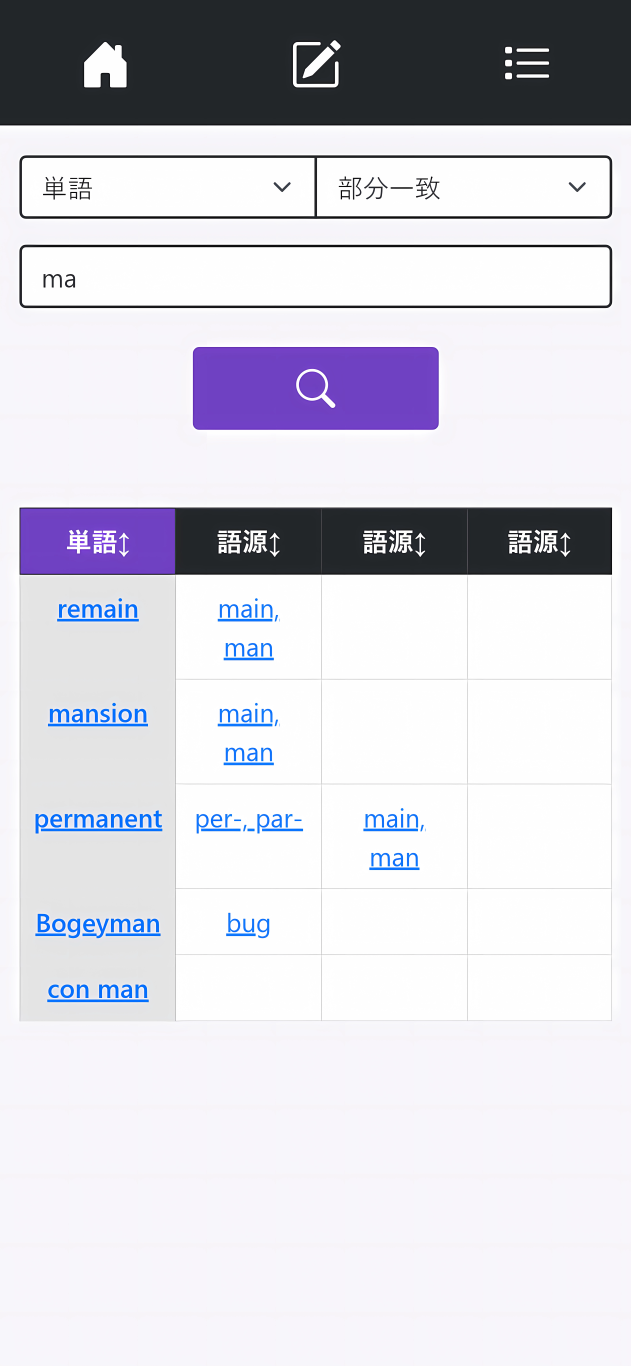Focus the search text field containing ma

(x=316, y=277)
